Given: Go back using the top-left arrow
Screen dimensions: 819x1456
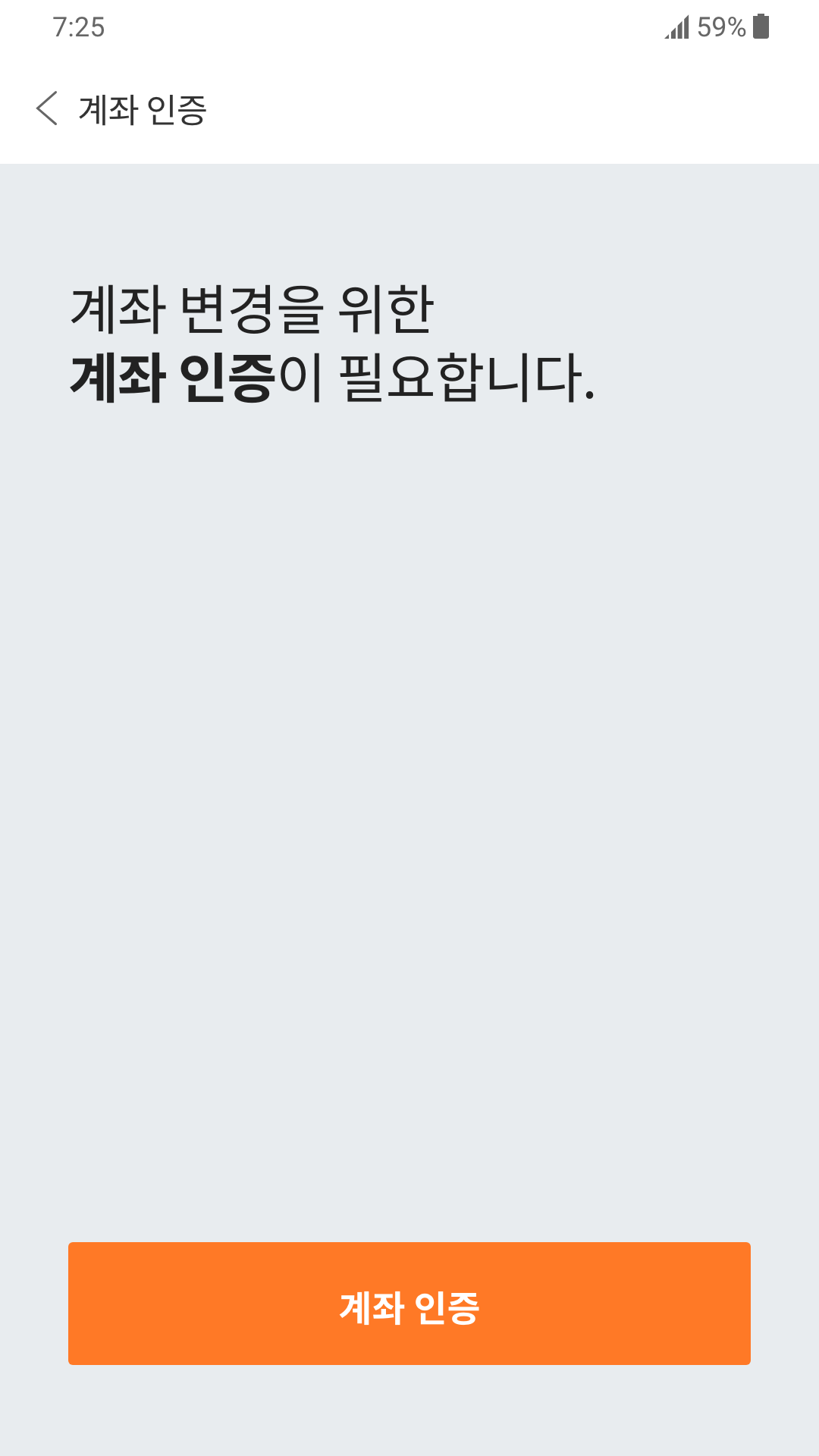Looking at the screenshot, I should (x=47, y=108).
